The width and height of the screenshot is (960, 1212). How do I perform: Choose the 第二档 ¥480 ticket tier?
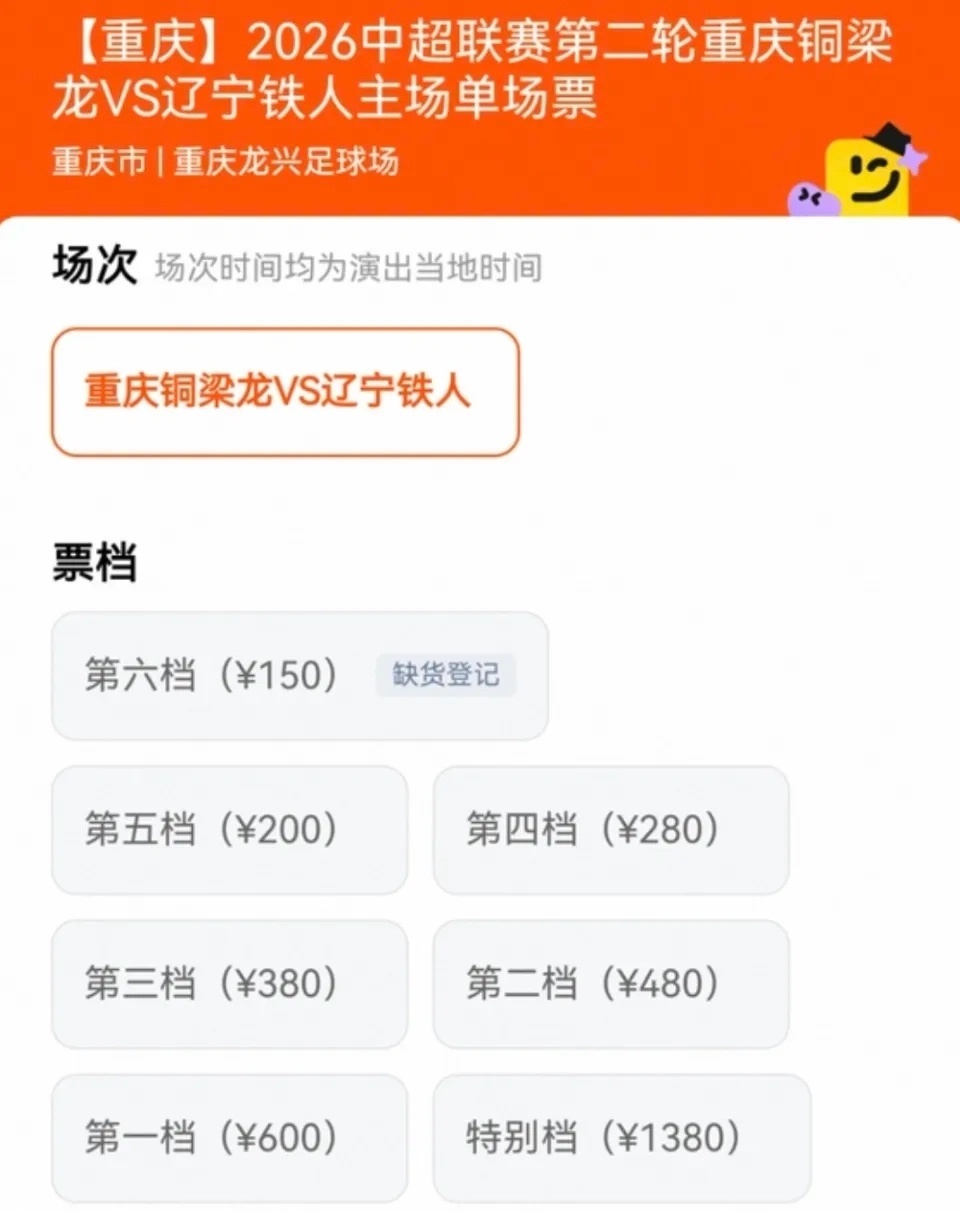click(610, 984)
